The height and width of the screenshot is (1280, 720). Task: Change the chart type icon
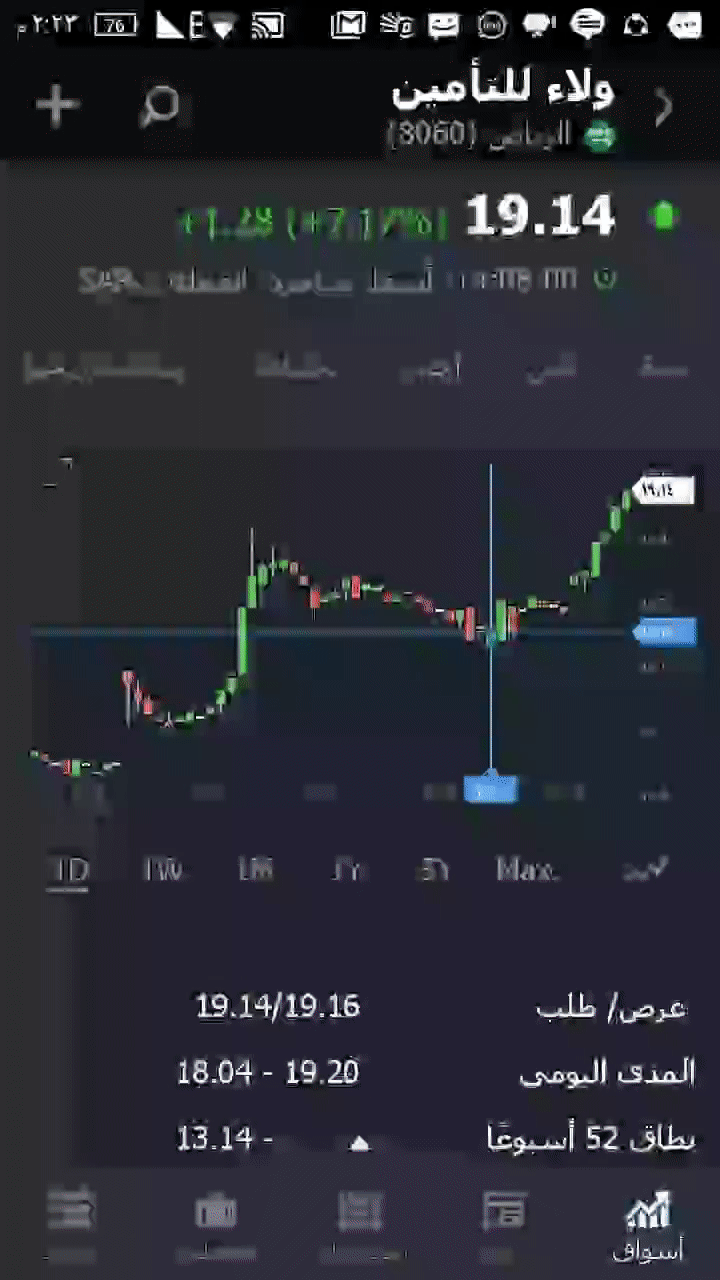click(645, 870)
